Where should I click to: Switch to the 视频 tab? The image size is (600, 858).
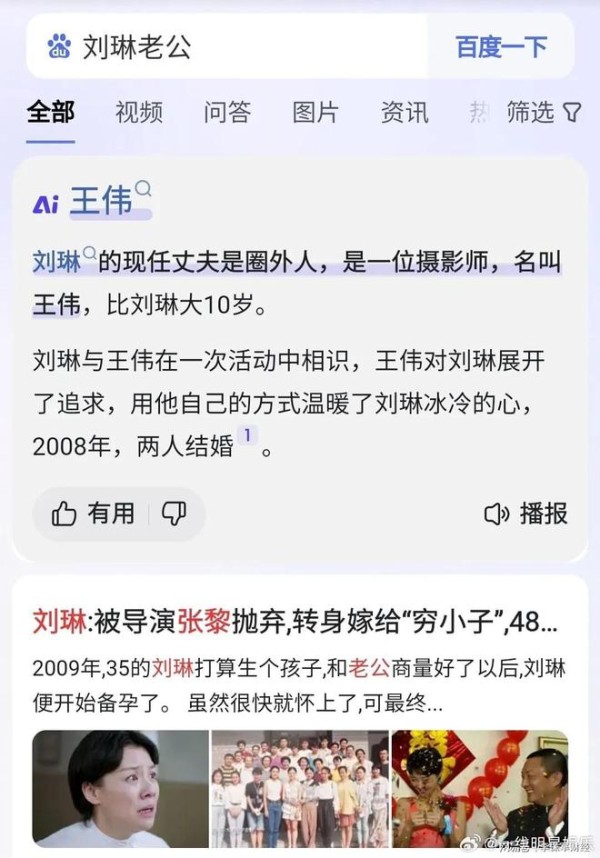(x=138, y=112)
